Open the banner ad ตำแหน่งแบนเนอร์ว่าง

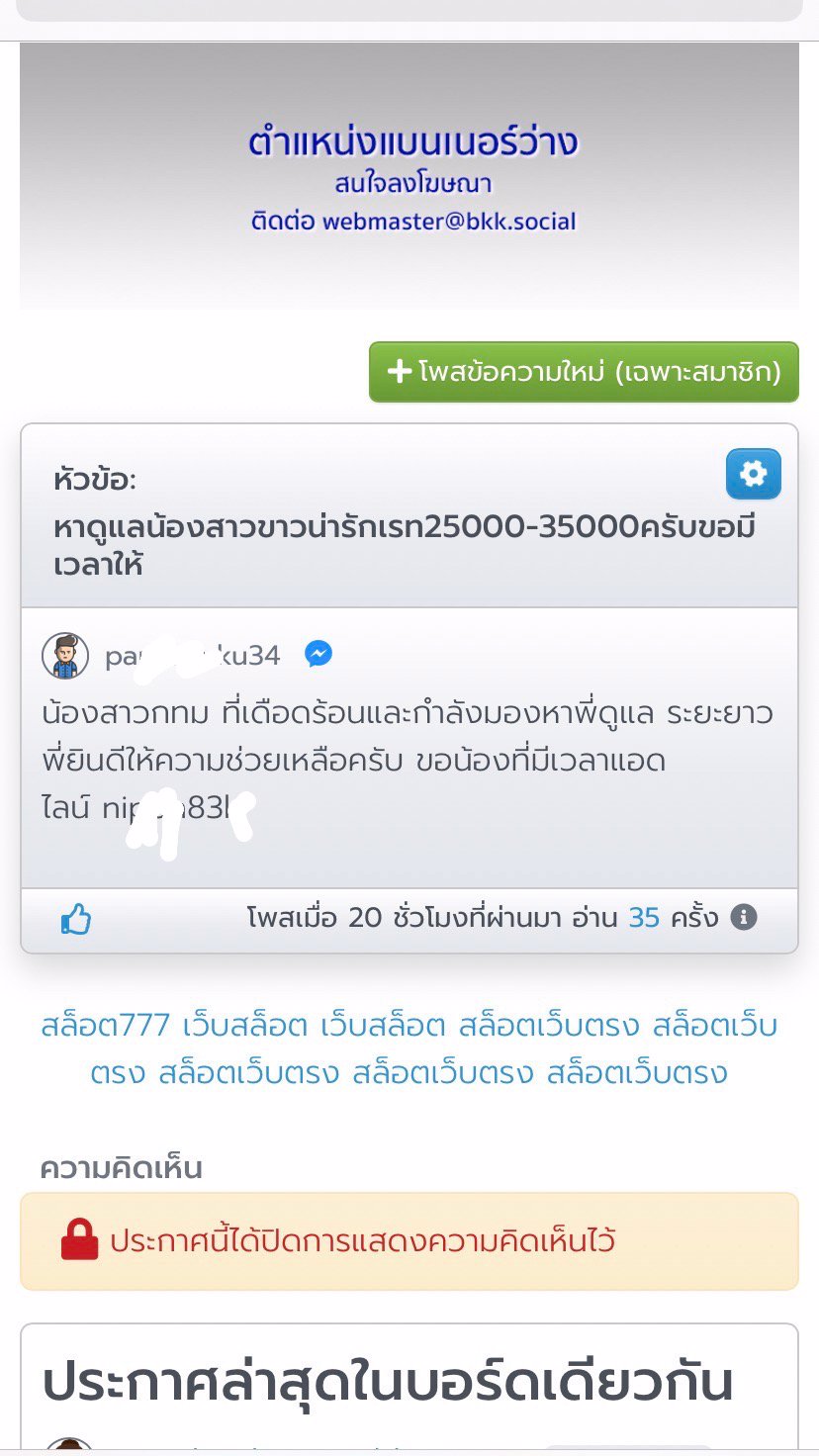tap(409, 176)
